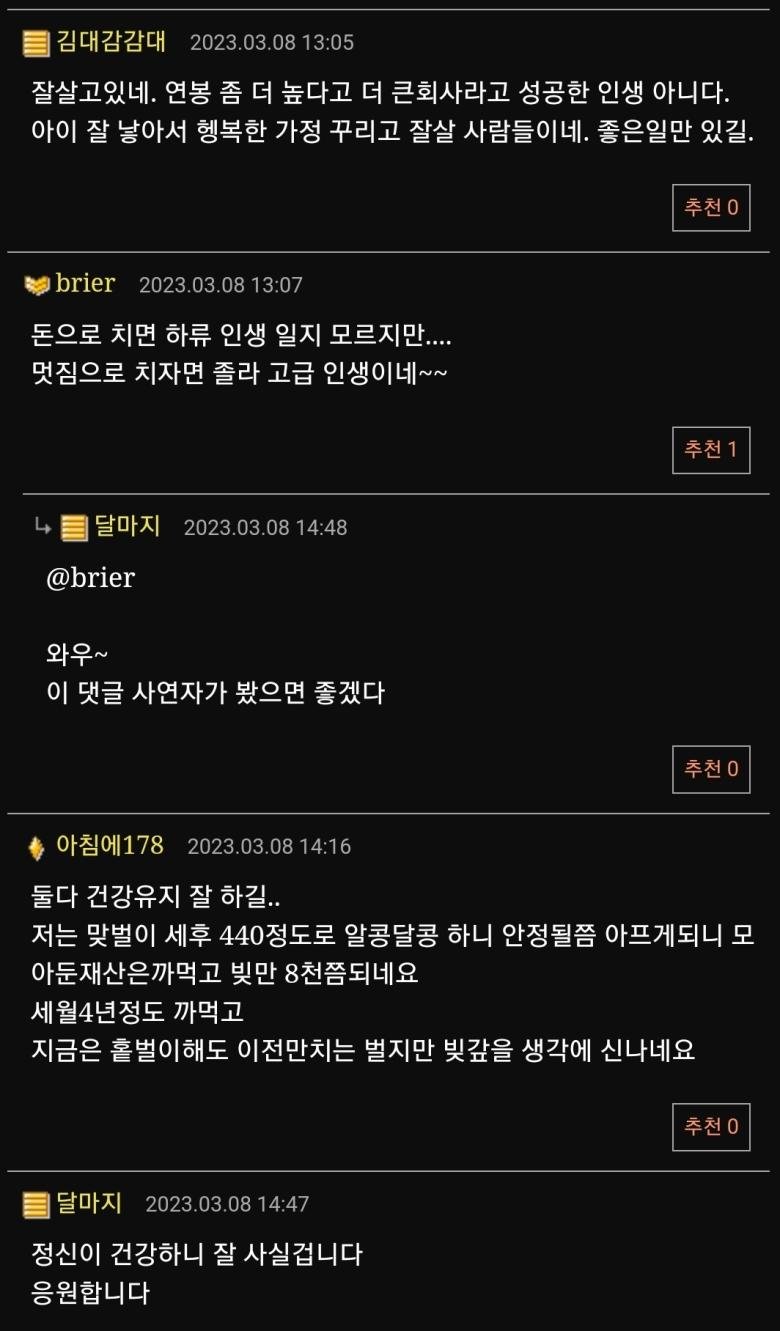
Task: Open 달마지's profile from the reply at 14:48
Action: pyautogui.click(x=127, y=526)
